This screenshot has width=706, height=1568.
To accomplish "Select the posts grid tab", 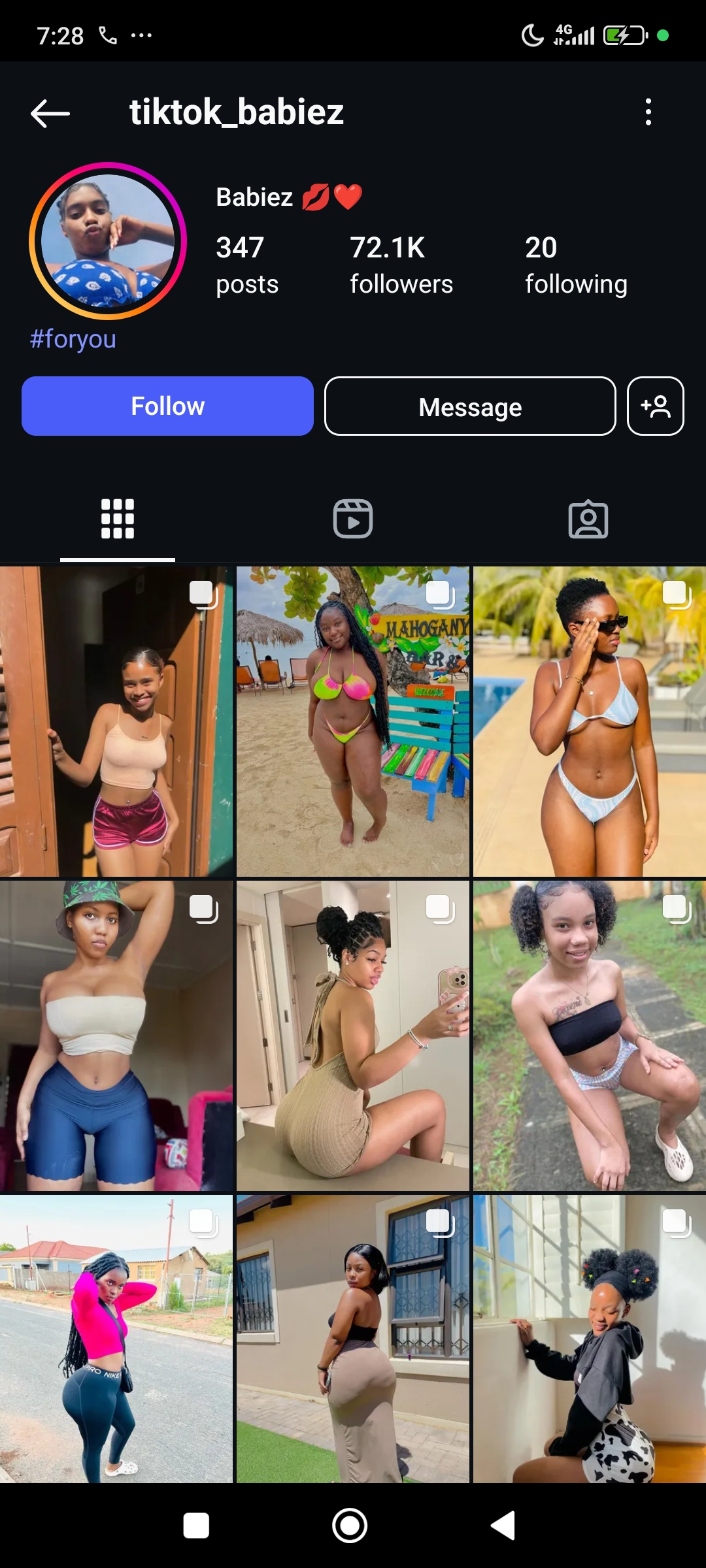I will [118, 519].
